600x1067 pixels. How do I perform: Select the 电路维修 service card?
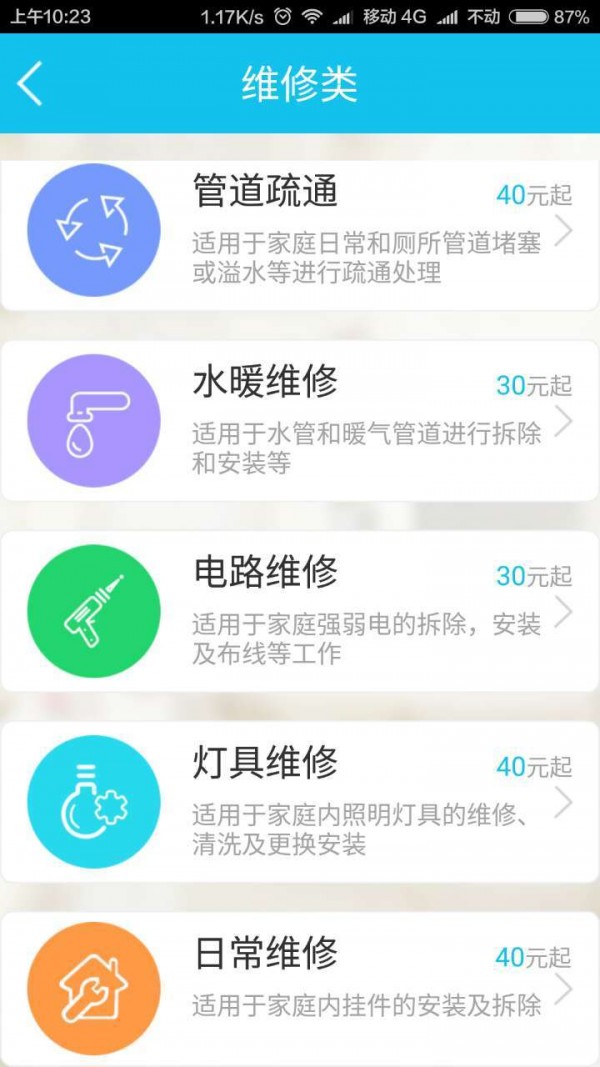[x=300, y=611]
